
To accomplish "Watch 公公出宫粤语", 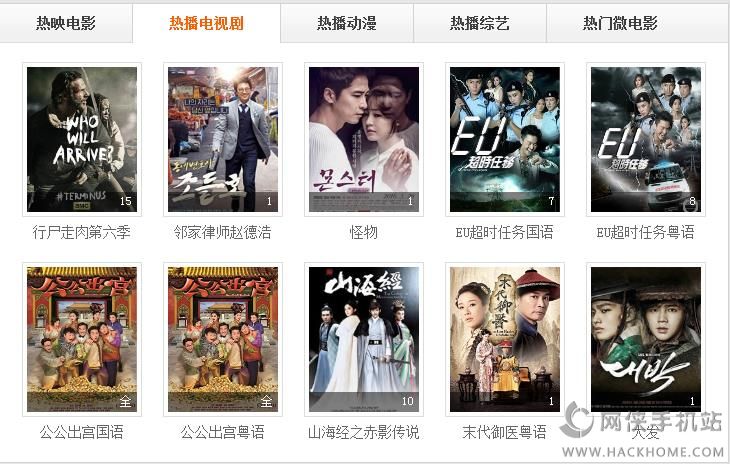I will pyautogui.click(x=223, y=339).
